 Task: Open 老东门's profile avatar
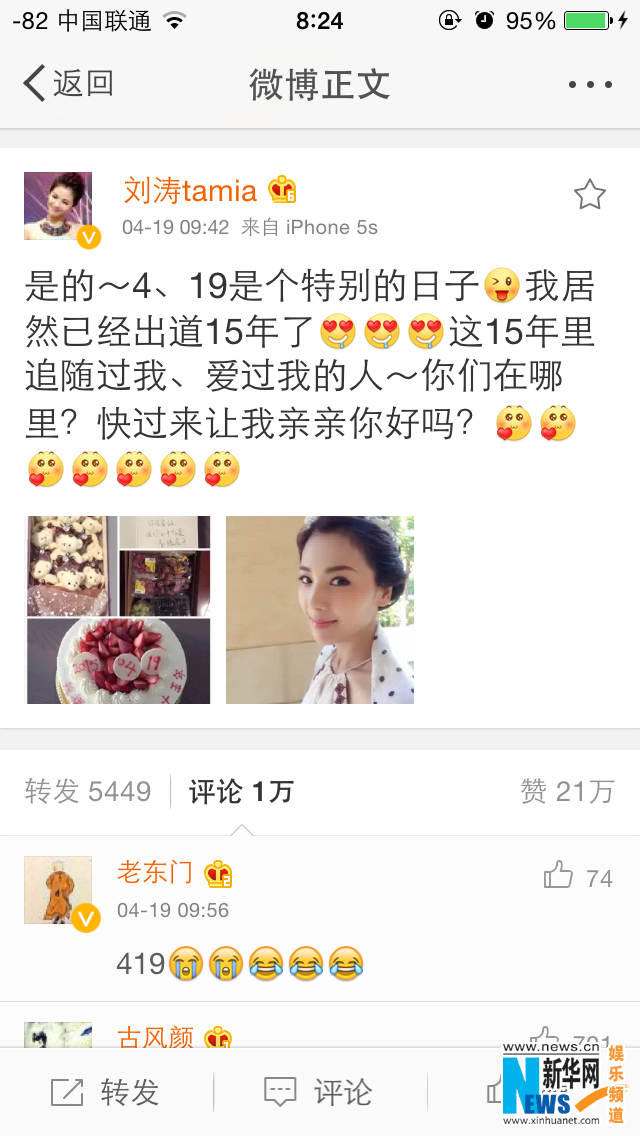(x=58, y=890)
